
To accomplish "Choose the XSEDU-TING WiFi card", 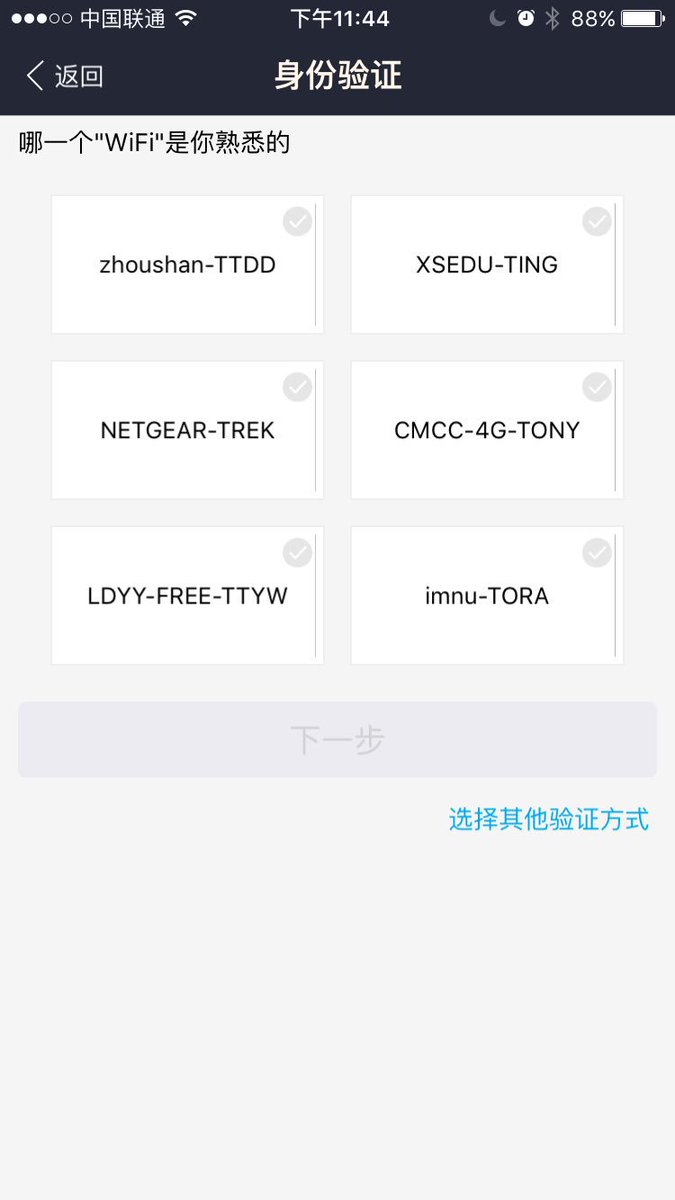I will [487, 265].
